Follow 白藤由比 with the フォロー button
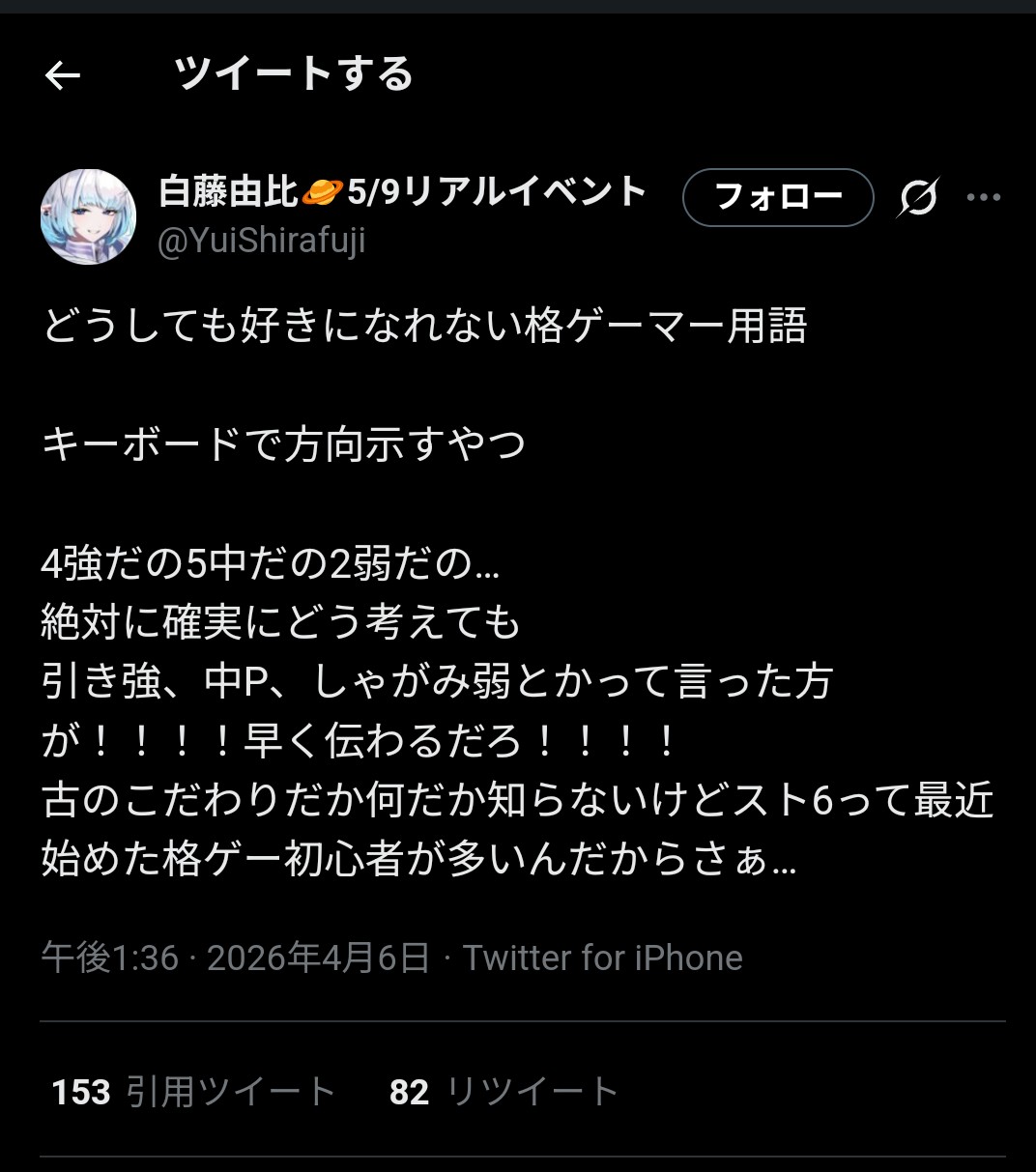Screen dimensions: 1036x1172 click(x=778, y=197)
